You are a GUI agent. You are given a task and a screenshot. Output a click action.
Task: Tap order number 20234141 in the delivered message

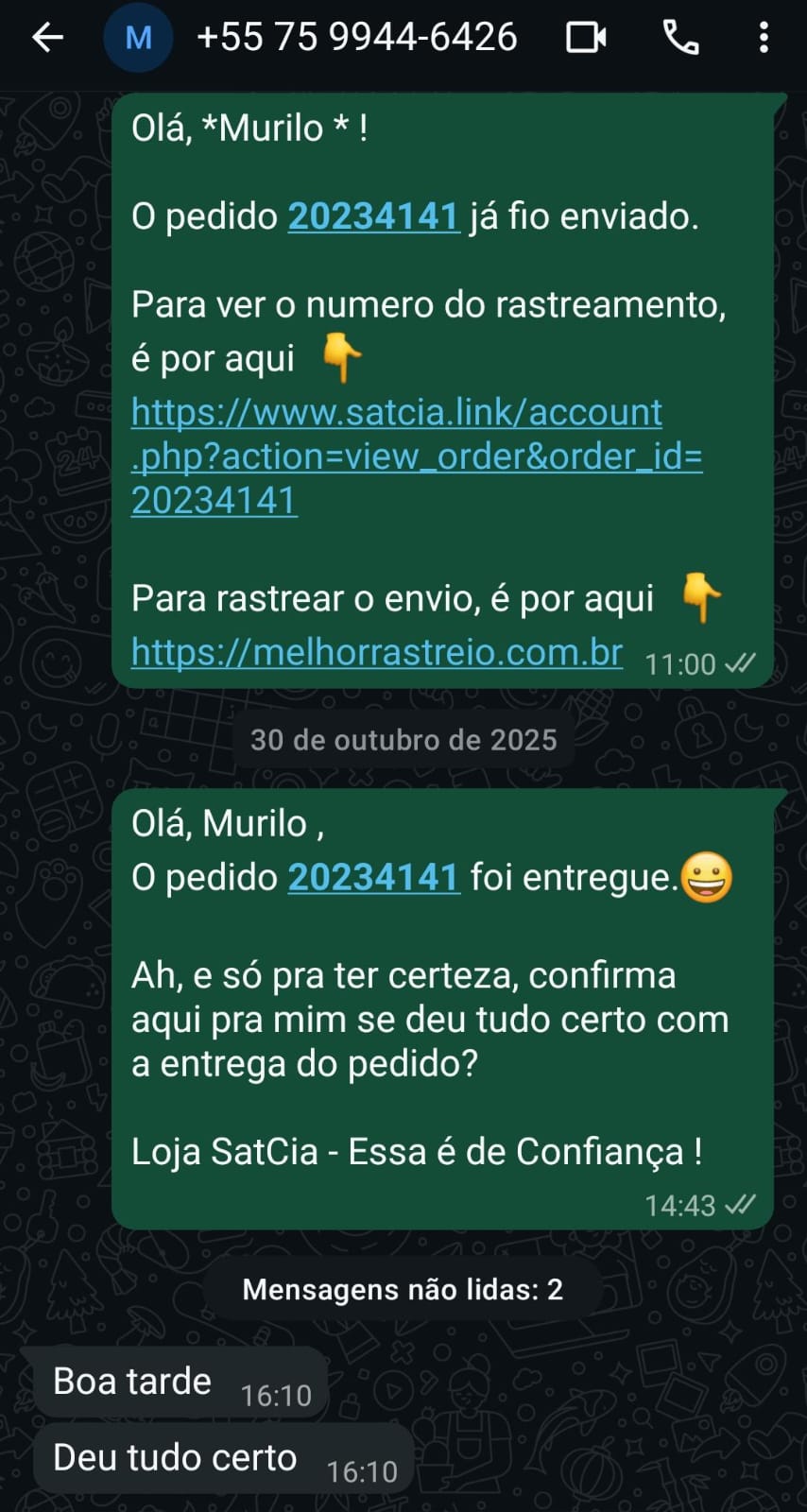point(373,877)
